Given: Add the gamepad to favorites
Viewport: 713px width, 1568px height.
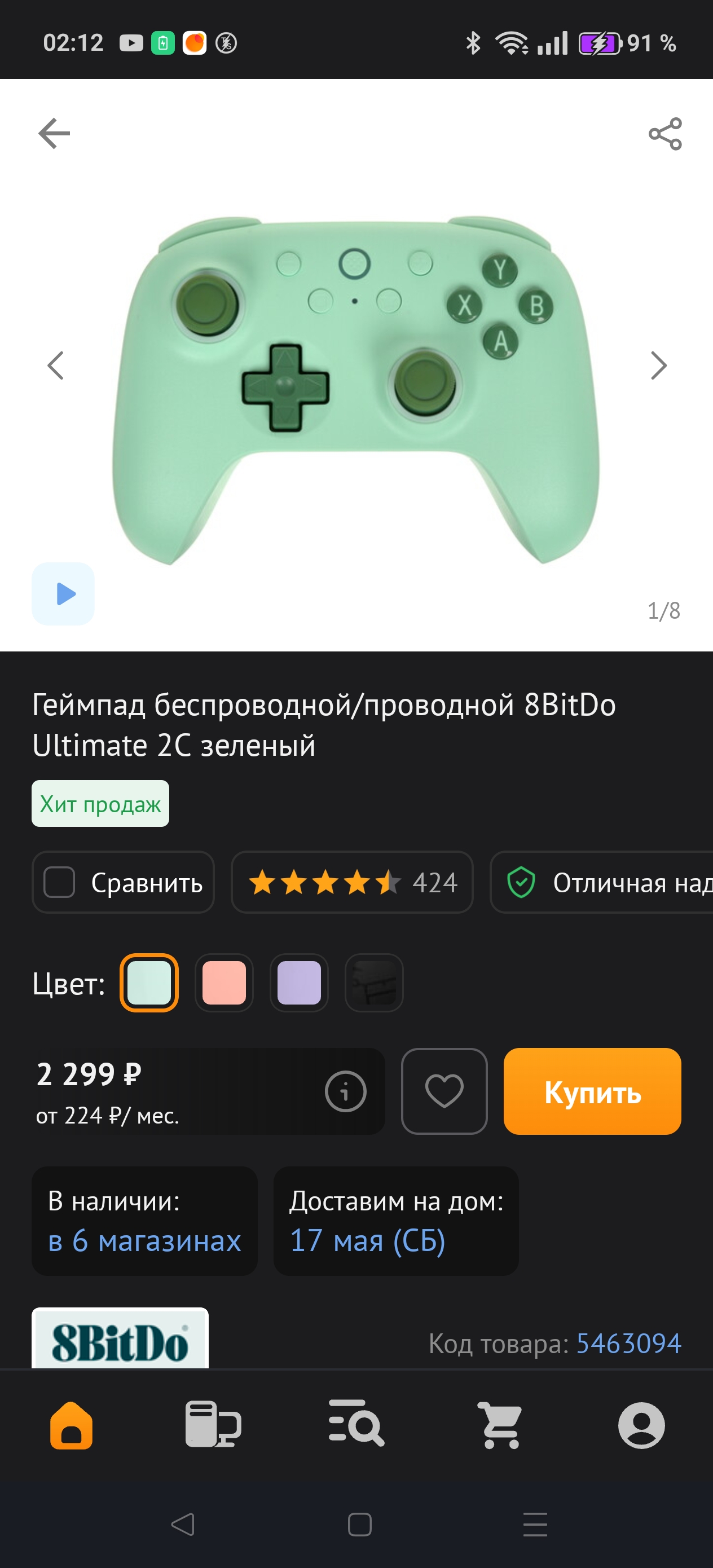Looking at the screenshot, I should click(444, 1091).
